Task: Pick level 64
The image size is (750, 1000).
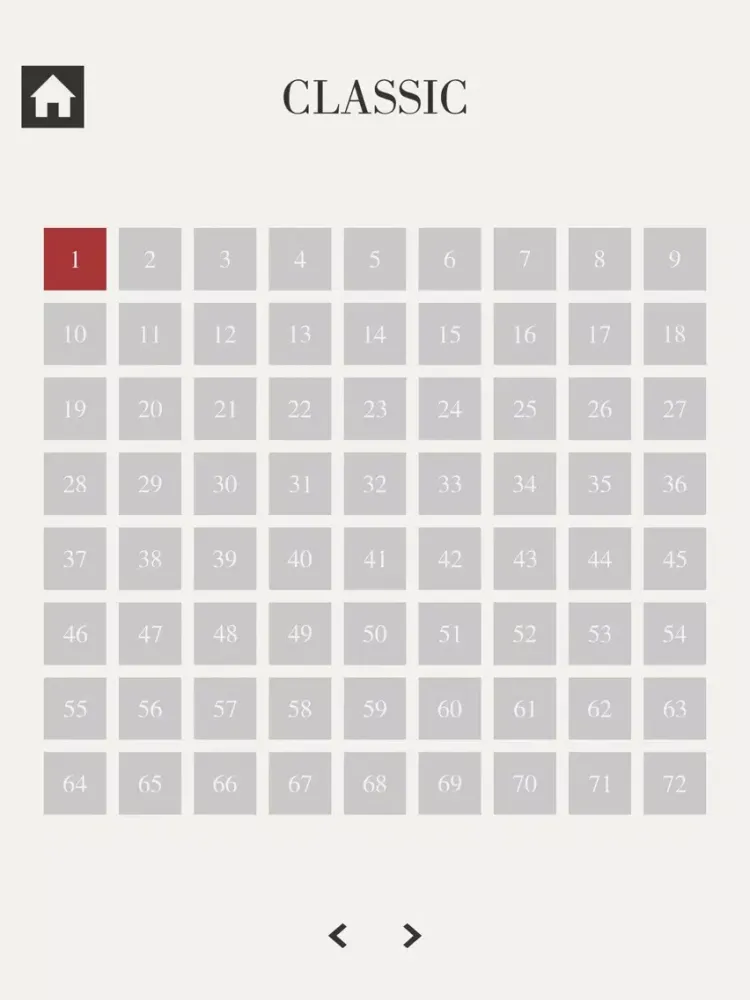Action: [x=75, y=784]
